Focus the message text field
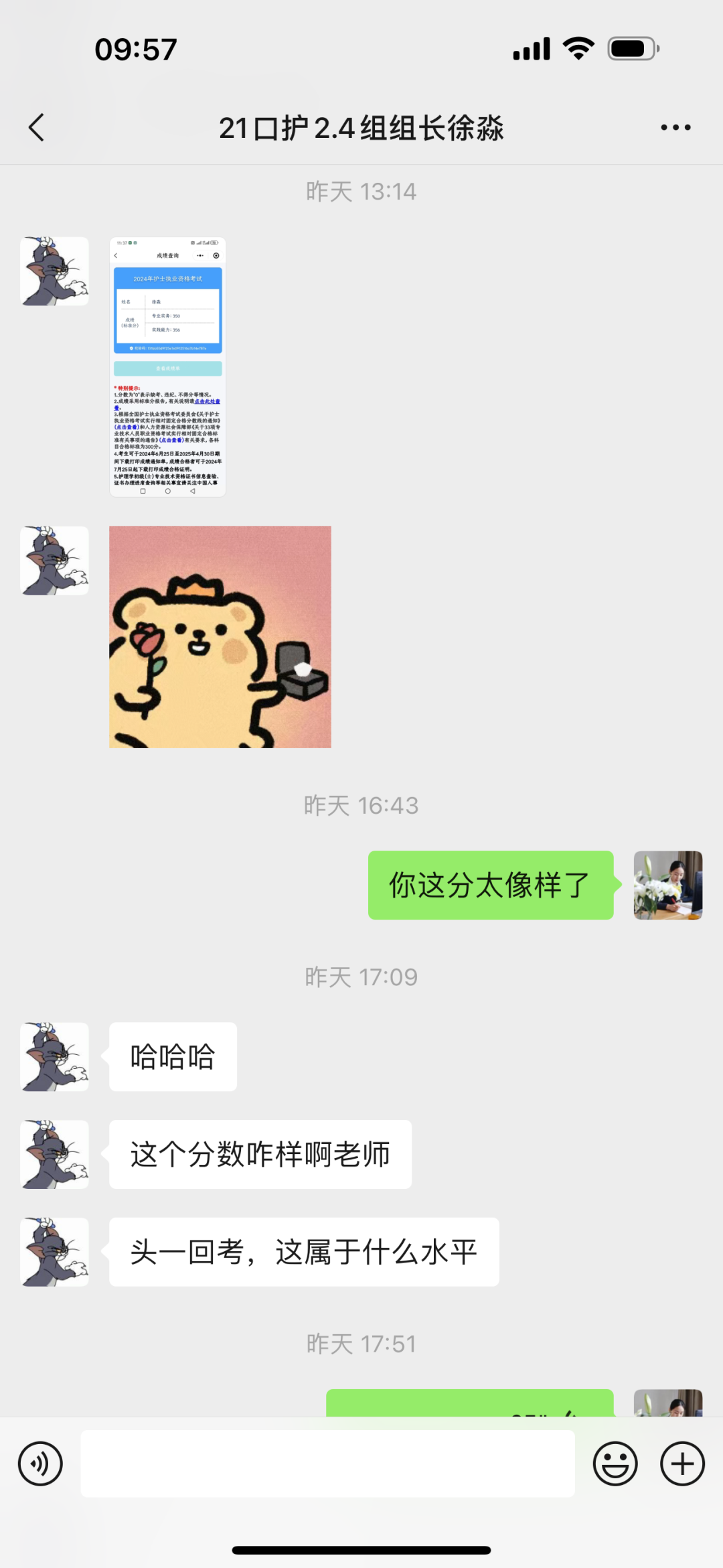This screenshot has height=1568, width=723. point(327,1464)
